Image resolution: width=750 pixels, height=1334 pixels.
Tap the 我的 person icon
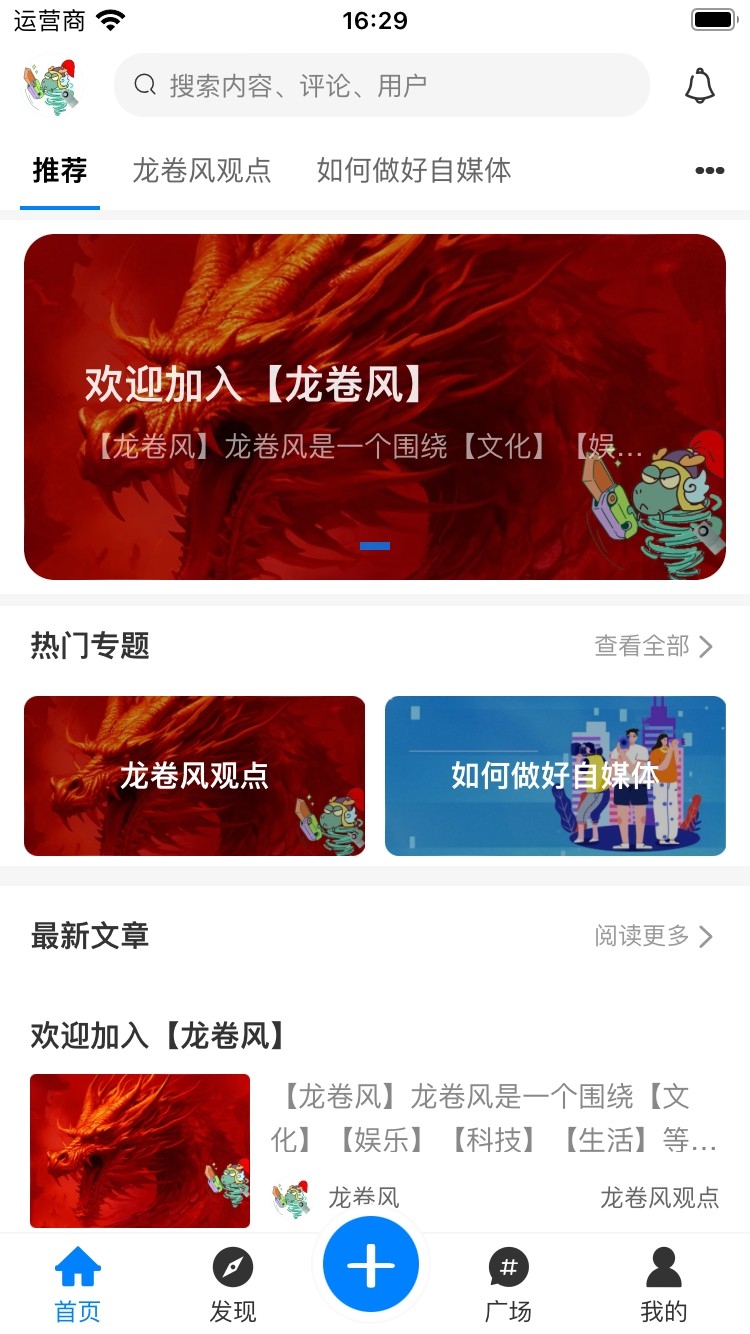[663, 1268]
